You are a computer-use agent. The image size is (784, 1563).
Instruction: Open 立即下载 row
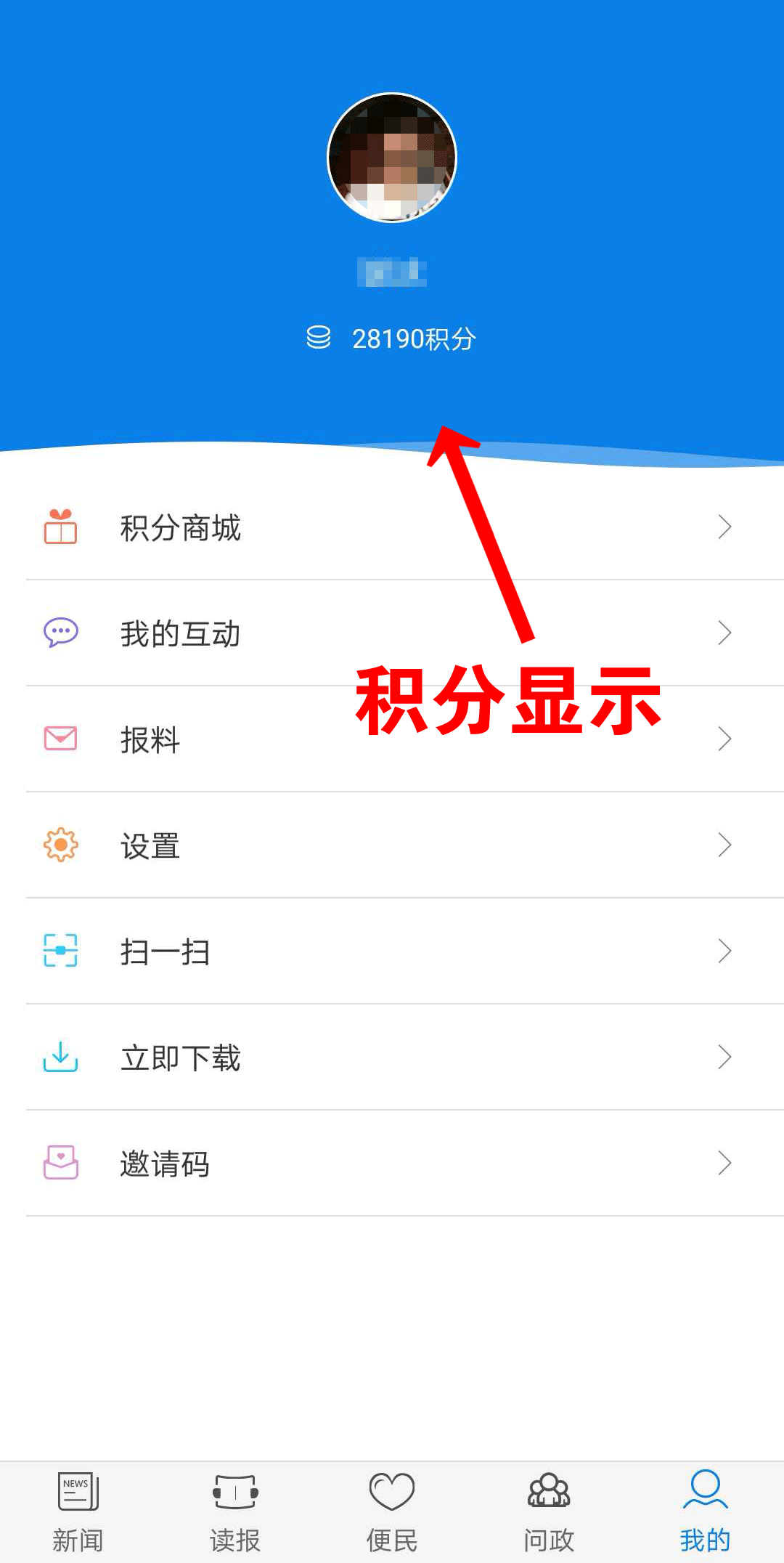click(392, 1057)
